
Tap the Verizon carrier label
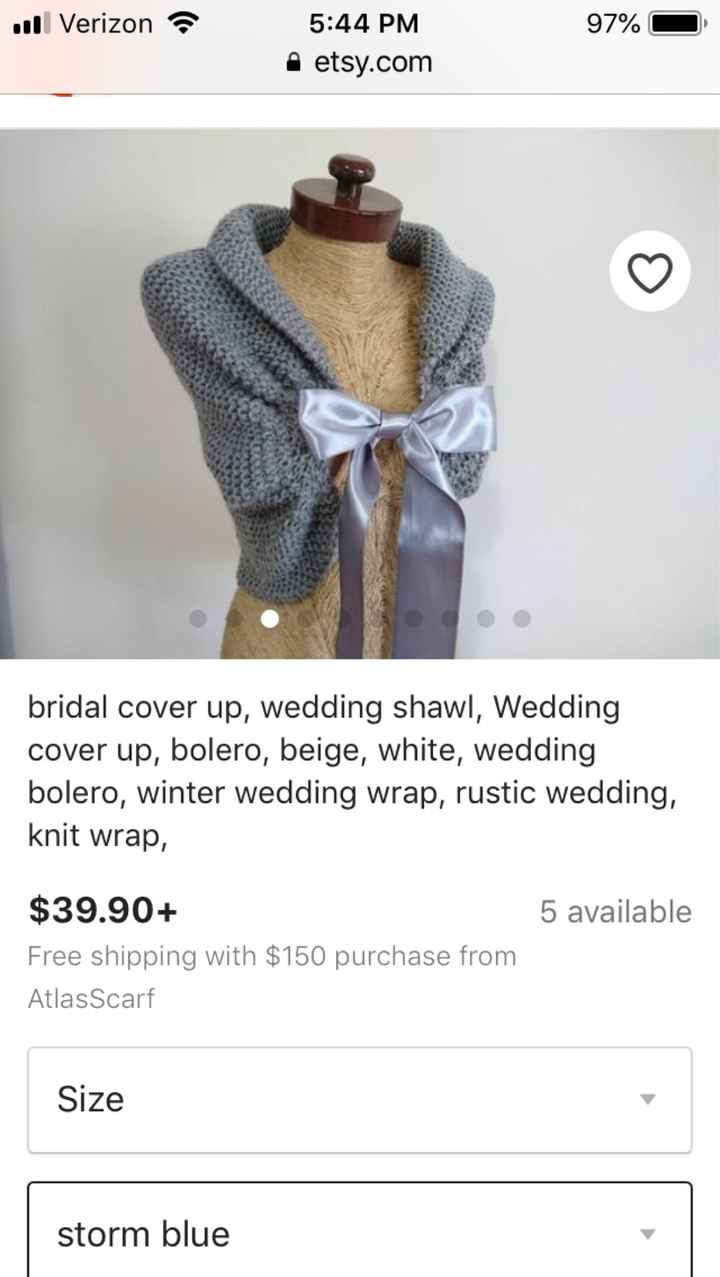coord(105,22)
